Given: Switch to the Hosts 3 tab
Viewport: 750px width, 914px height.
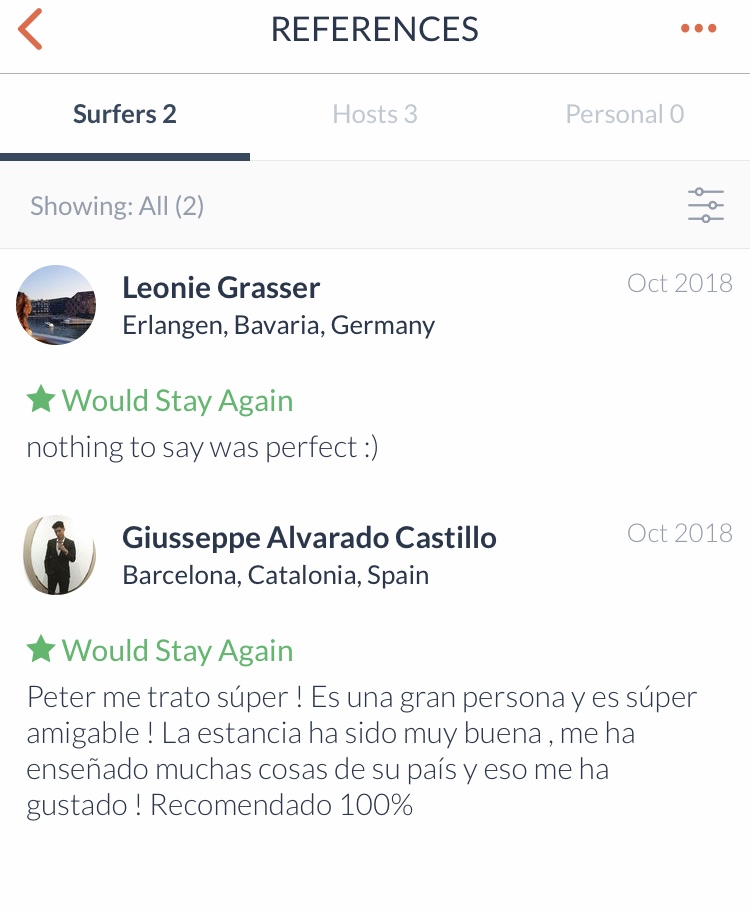Looking at the screenshot, I should pyautogui.click(x=375, y=115).
